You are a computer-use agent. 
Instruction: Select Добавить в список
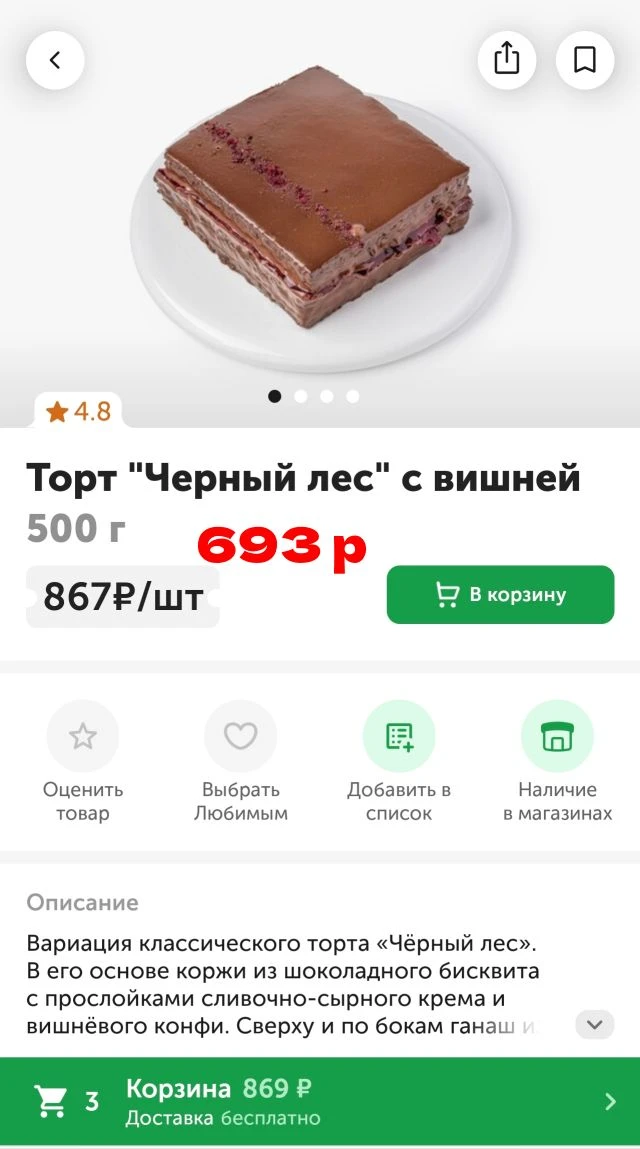click(399, 737)
